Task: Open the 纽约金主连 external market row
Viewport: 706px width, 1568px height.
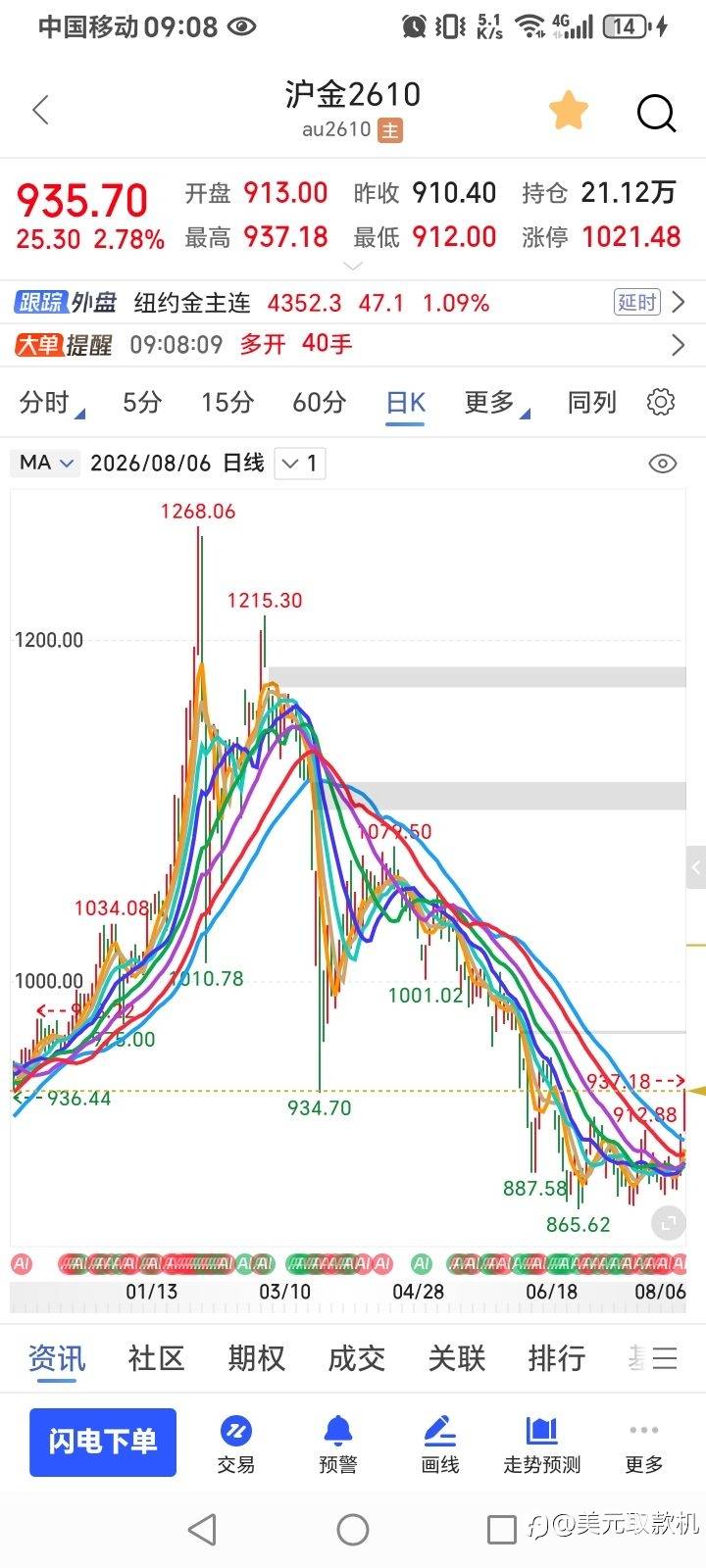Action: [353, 303]
